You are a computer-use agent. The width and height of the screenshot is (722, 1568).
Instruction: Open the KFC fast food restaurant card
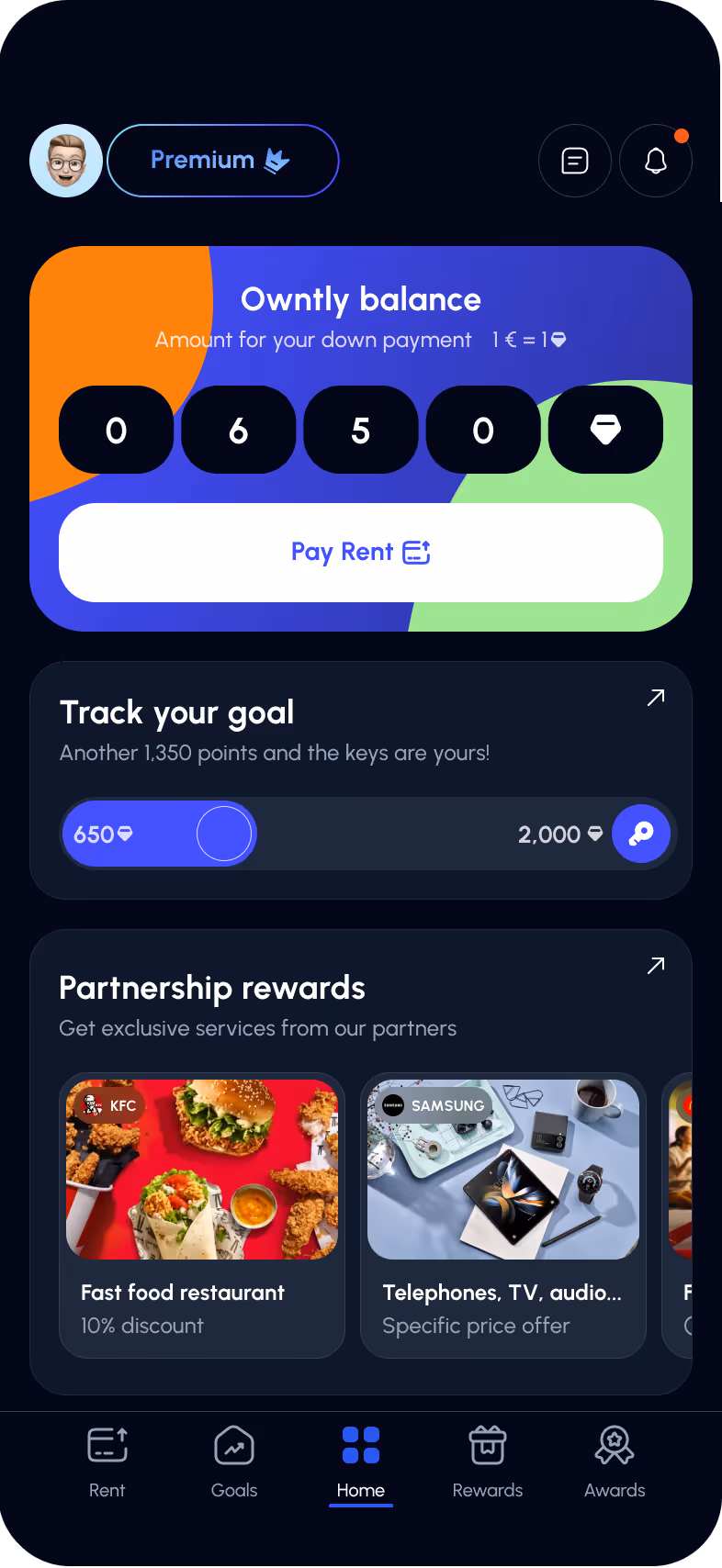click(x=202, y=1215)
